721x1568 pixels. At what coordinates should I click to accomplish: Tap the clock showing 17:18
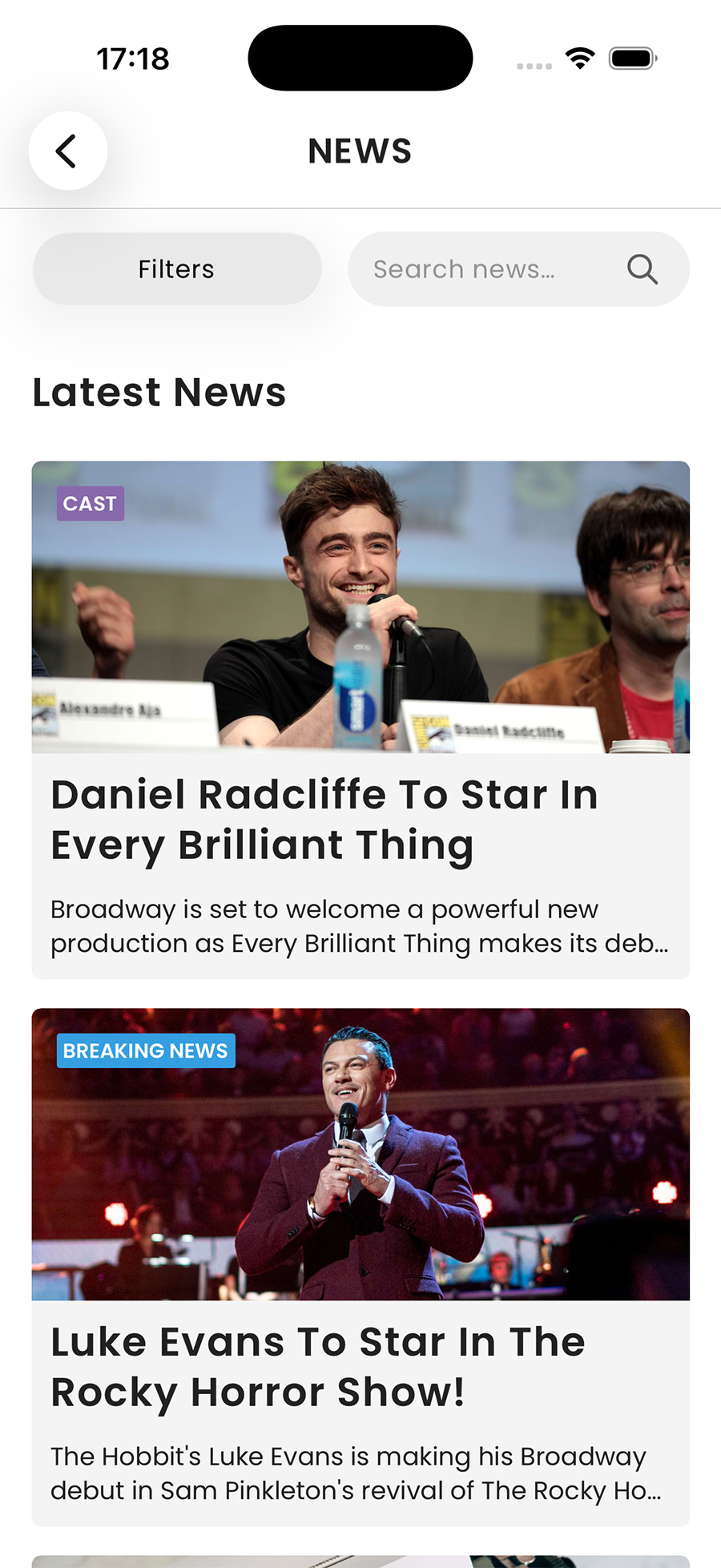[x=133, y=57]
